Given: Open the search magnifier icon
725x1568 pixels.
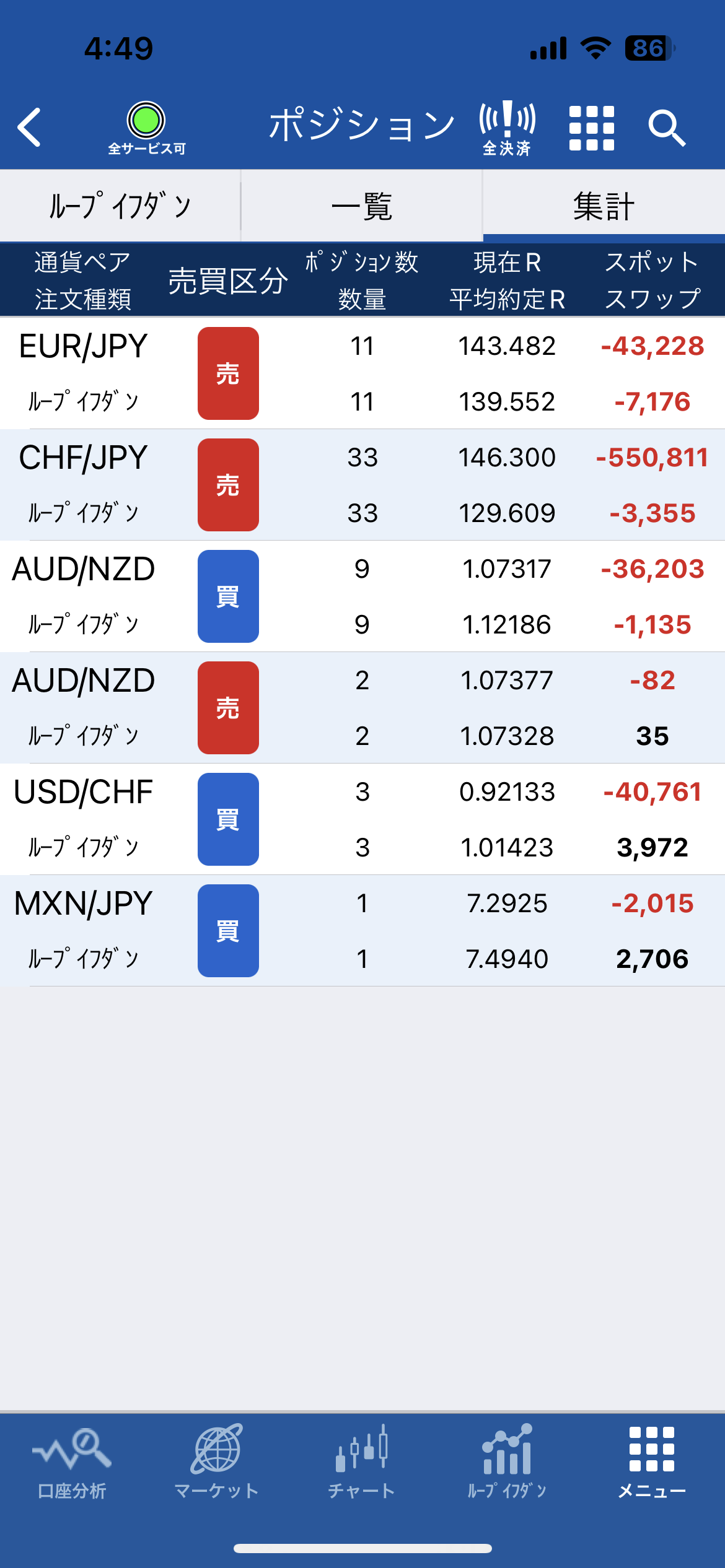Looking at the screenshot, I should point(667,128).
